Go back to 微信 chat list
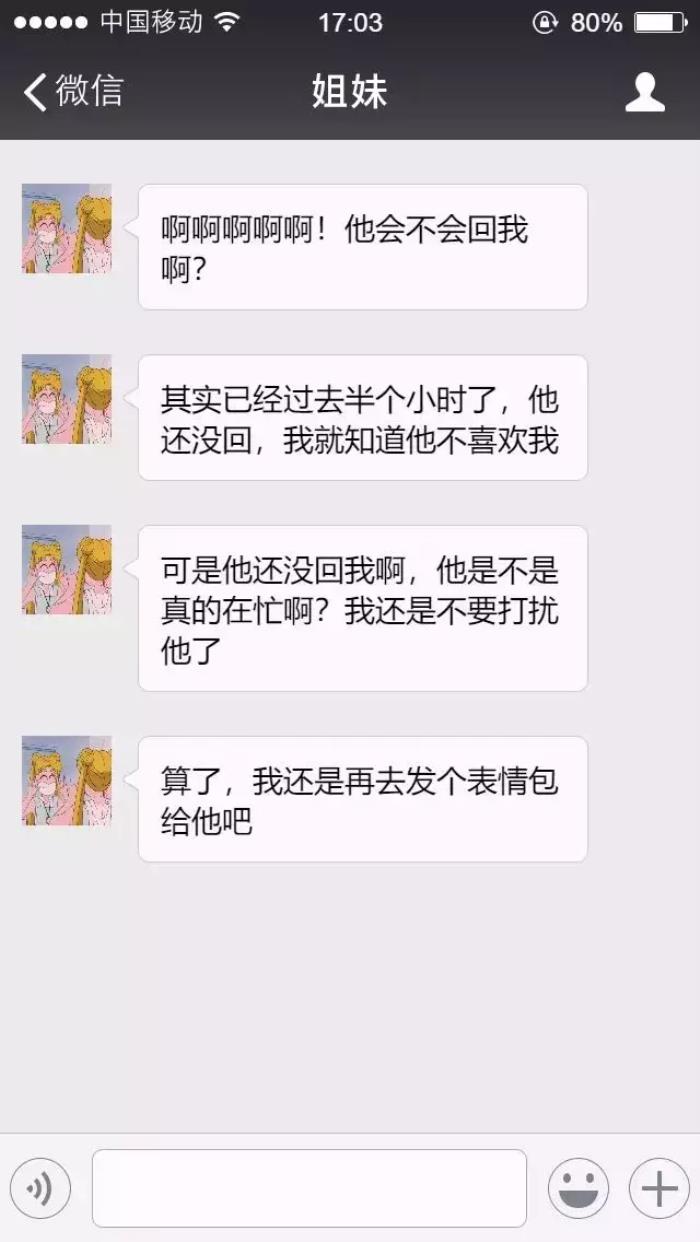The width and height of the screenshot is (700, 1242). pos(72,92)
